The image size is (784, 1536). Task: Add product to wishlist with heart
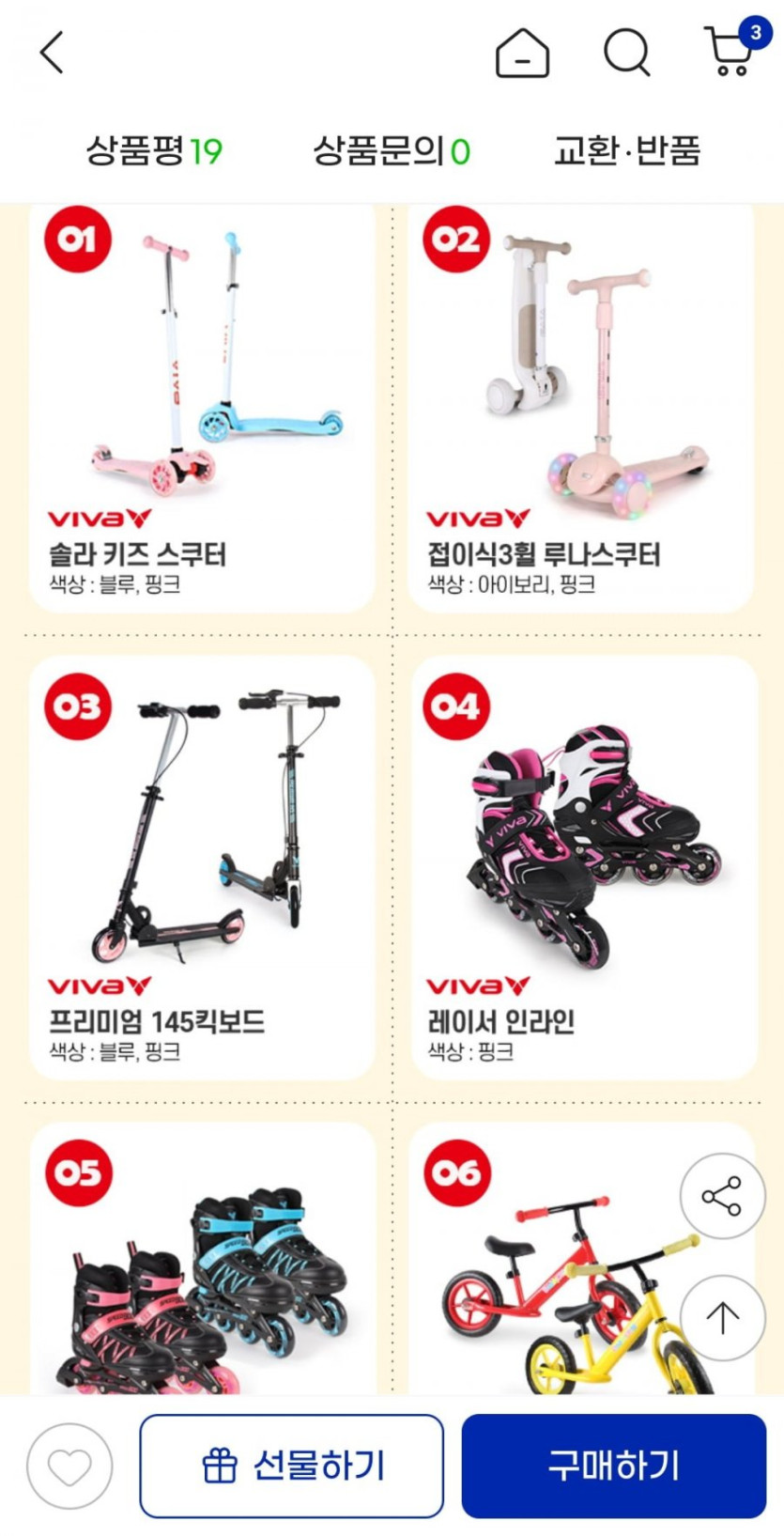click(69, 1466)
